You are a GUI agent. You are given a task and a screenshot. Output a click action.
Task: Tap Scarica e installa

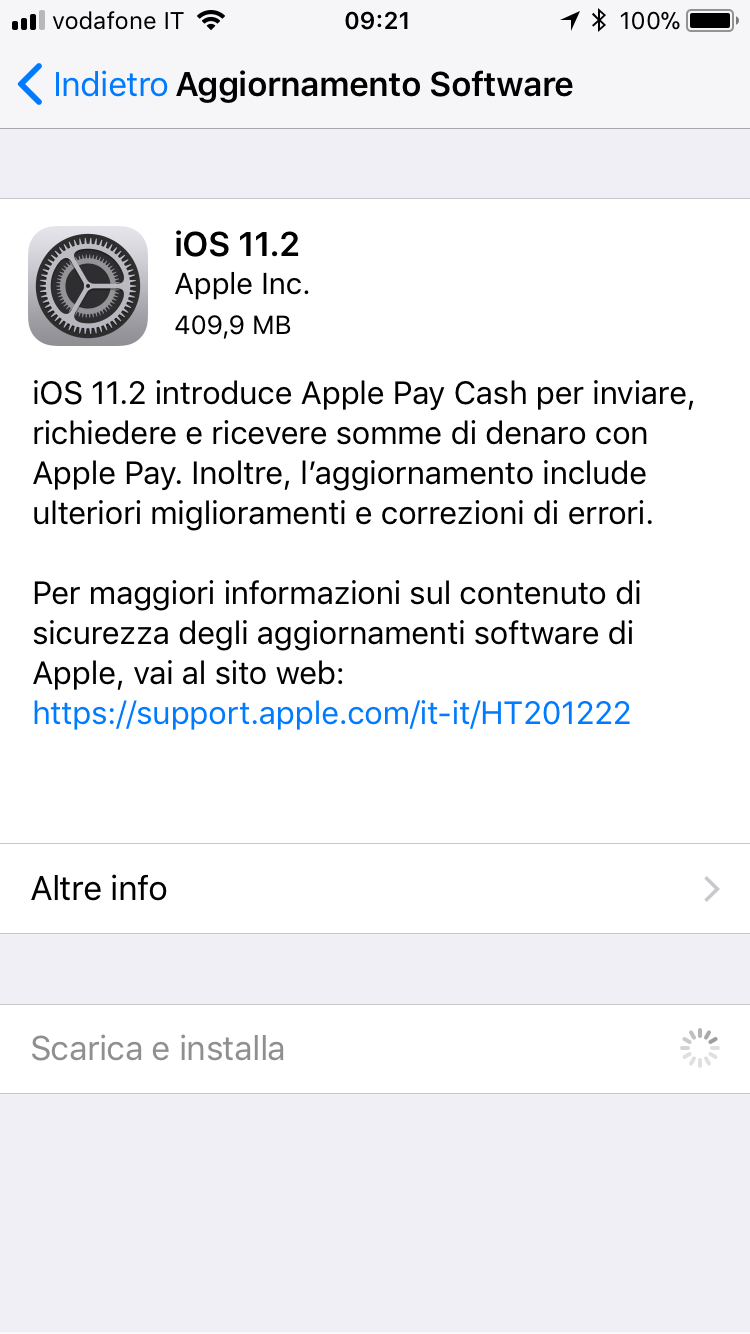point(158,1048)
